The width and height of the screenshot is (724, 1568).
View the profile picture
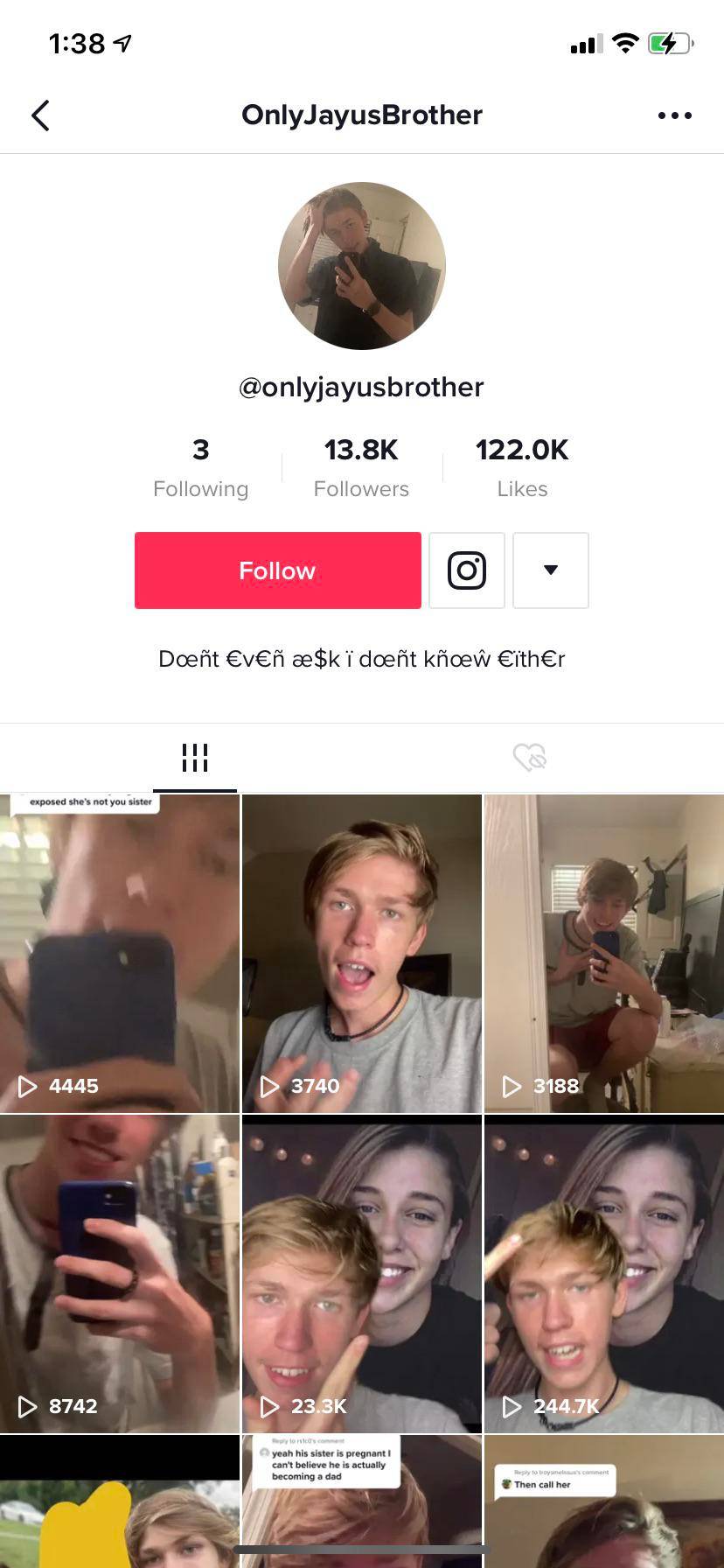pos(362,266)
